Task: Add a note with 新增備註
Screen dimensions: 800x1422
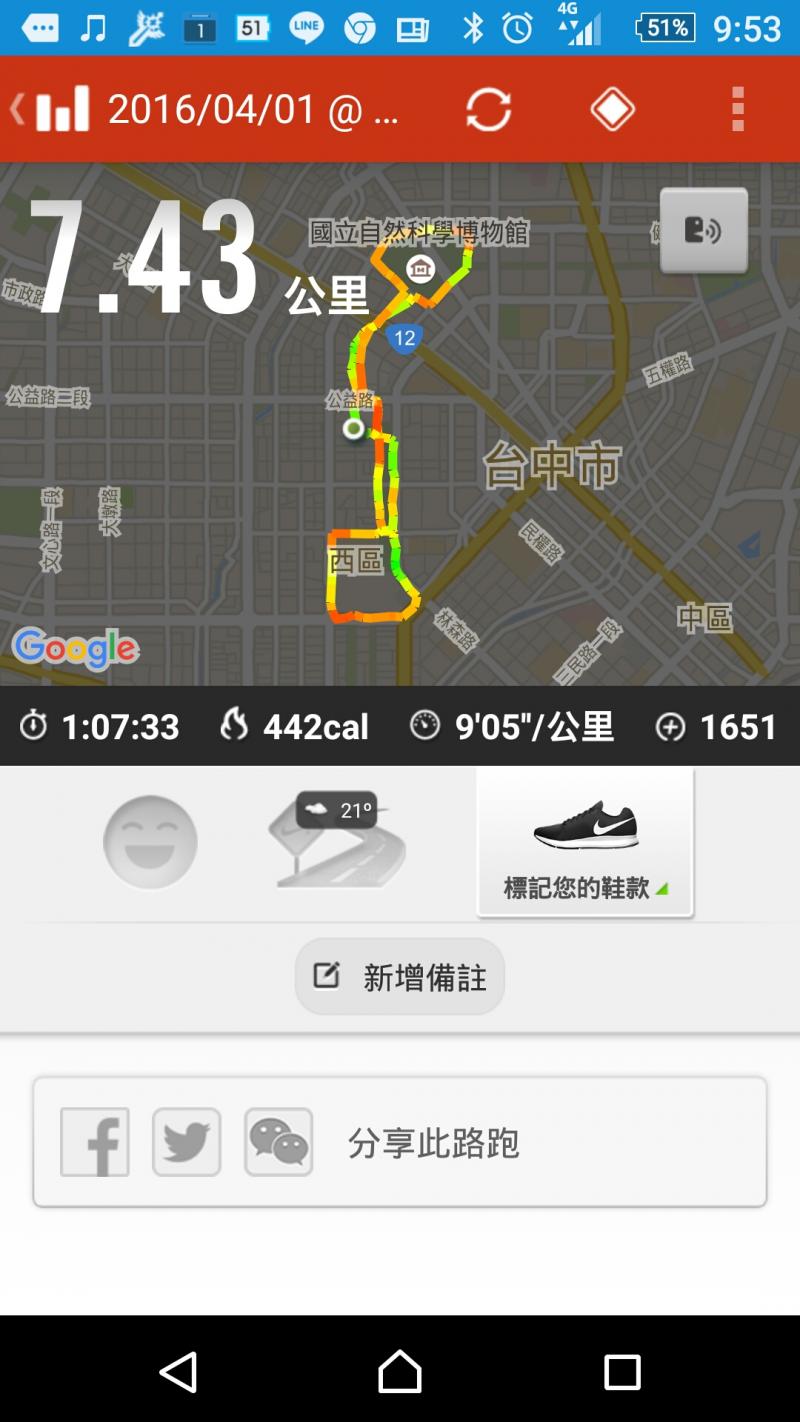Action: tap(400, 976)
